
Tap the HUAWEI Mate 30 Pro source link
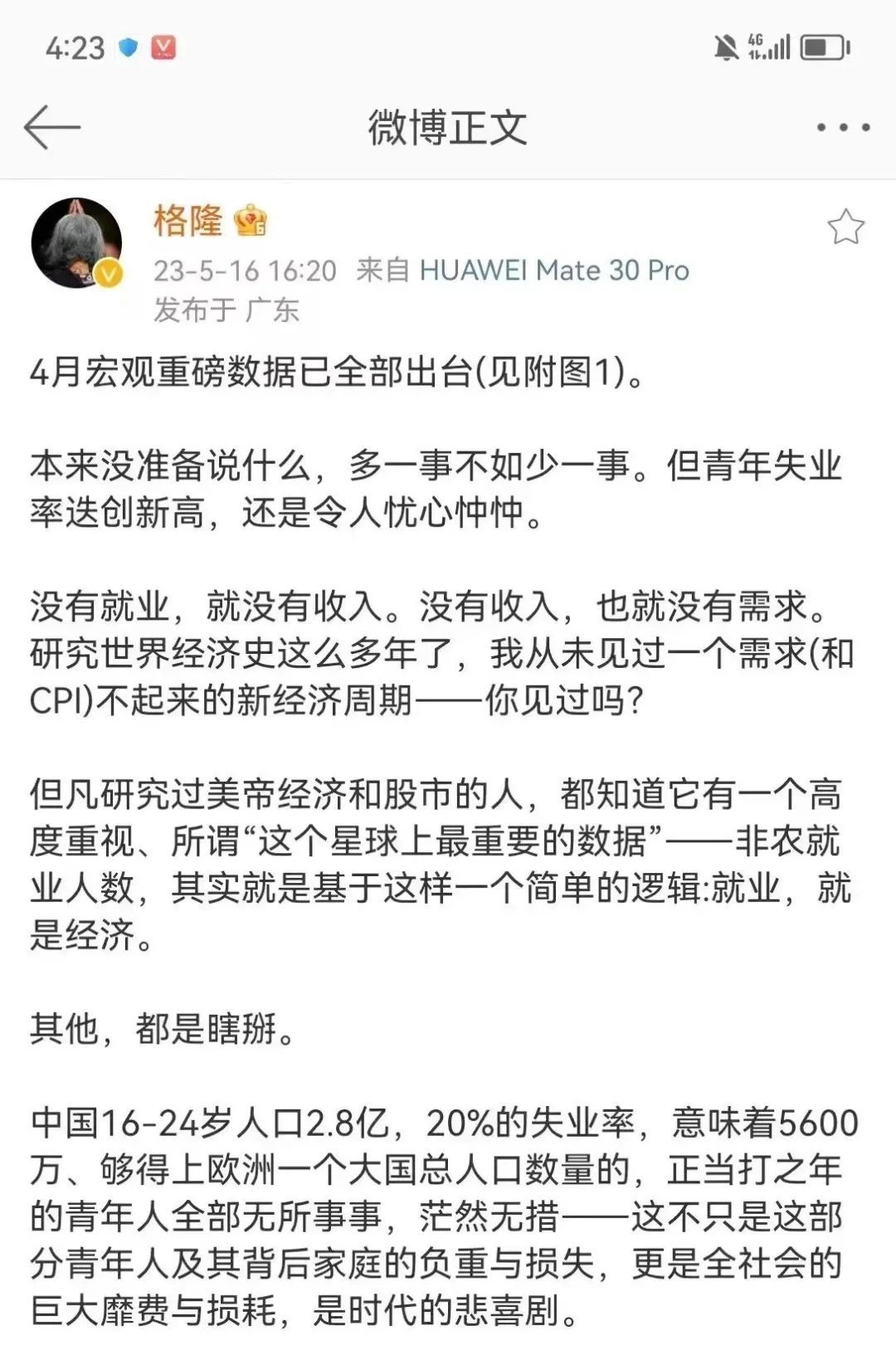click(554, 271)
